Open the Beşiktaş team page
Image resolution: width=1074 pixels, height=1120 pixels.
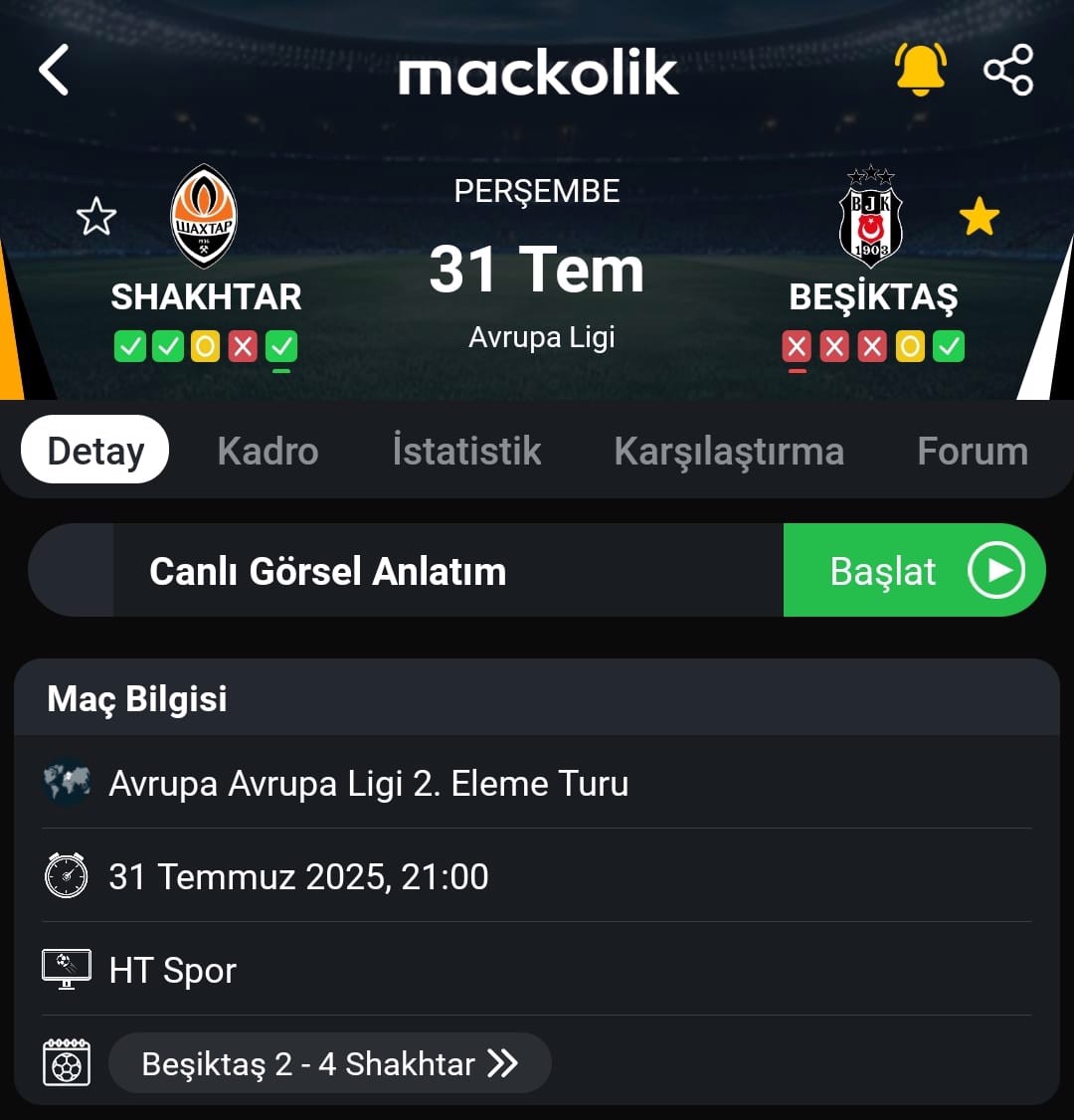[871, 219]
